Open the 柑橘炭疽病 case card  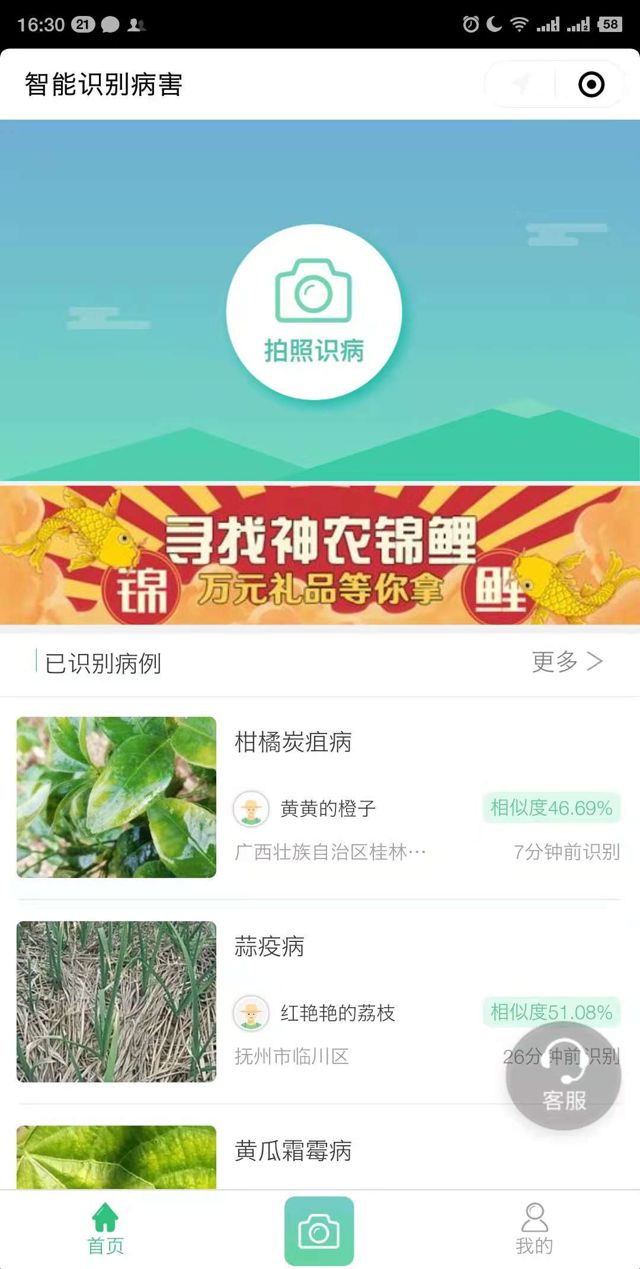(318, 797)
